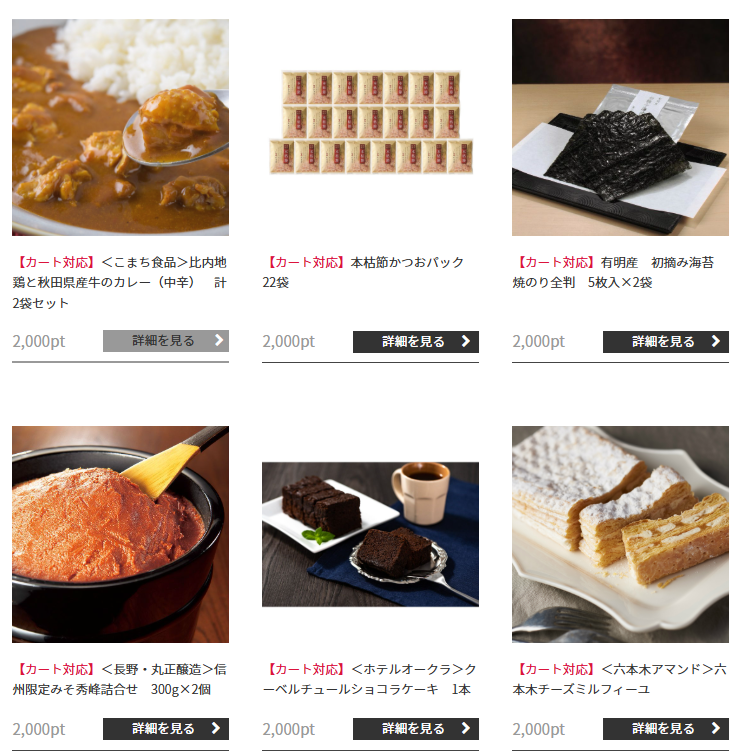View details for the katsuo pack 22 bags

point(415,342)
